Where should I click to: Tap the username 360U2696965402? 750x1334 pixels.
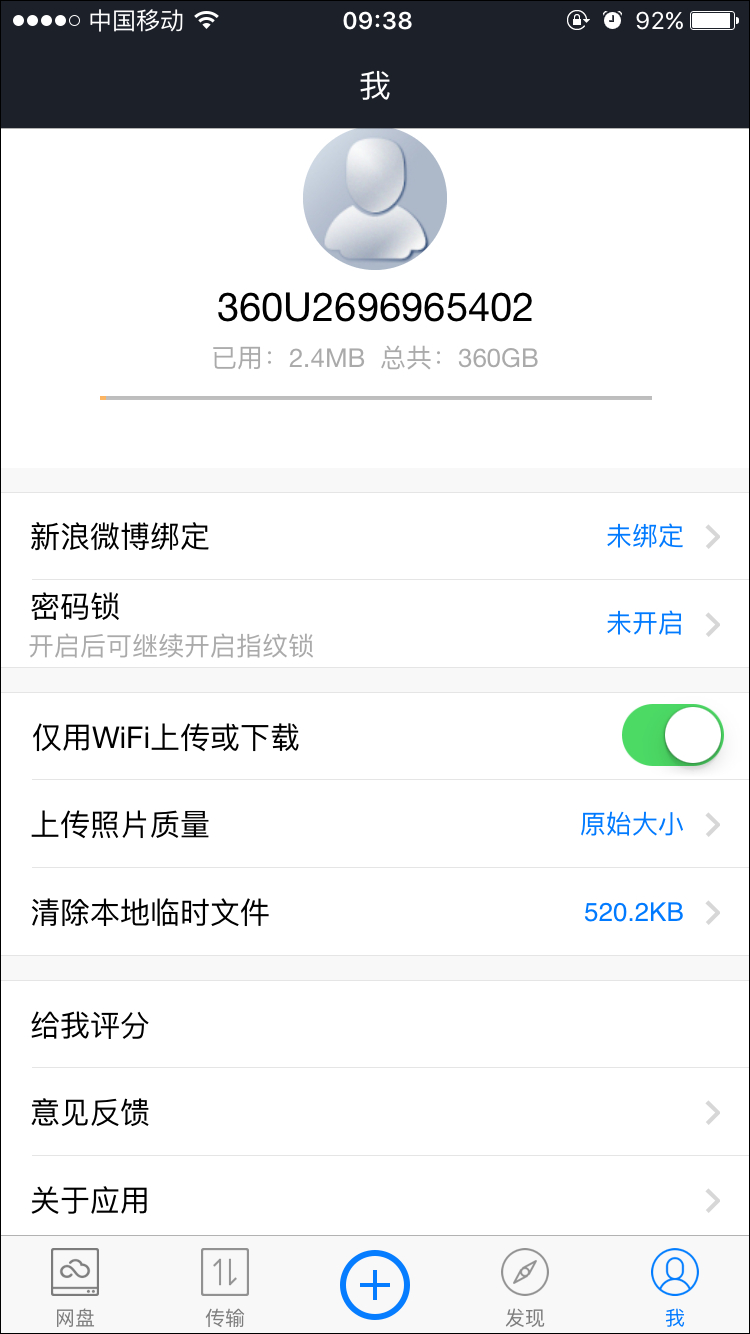(374, 308)
